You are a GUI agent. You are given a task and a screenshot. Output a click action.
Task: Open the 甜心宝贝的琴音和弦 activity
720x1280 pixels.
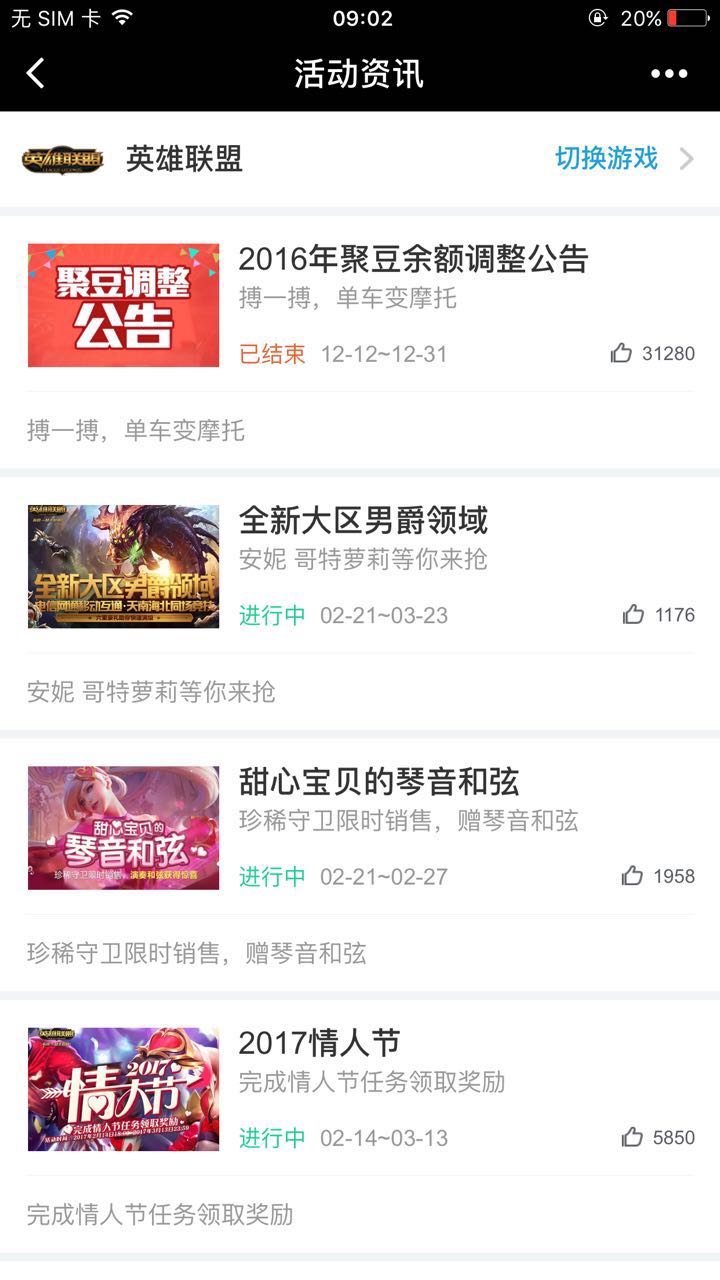tap(379, 782)
